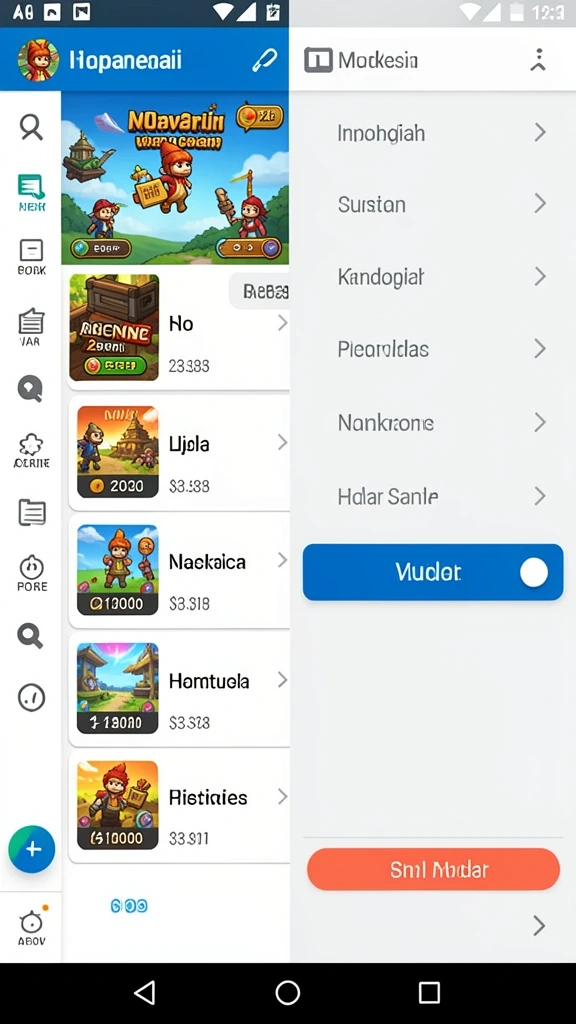Open the overflow menu beside Mockesia
Viewport: 576px width, 1024px height.
[x=537, y=59]
